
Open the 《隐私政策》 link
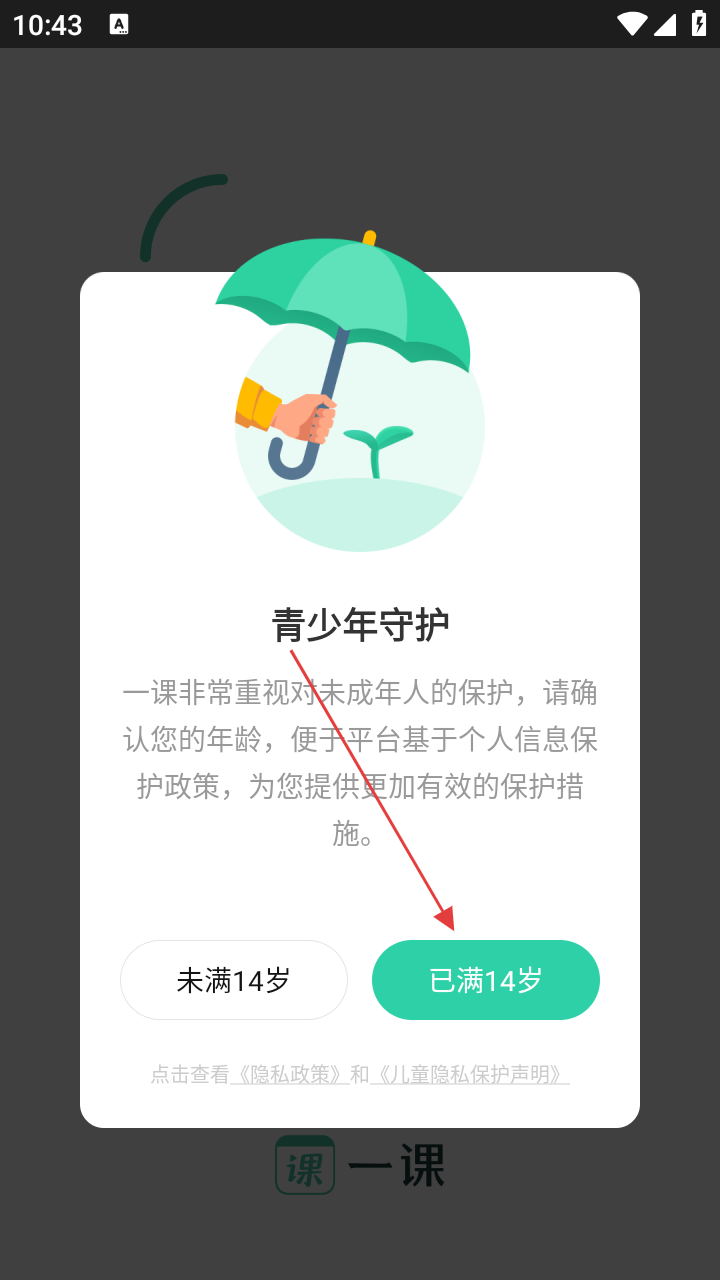[x=289, y=1075]
